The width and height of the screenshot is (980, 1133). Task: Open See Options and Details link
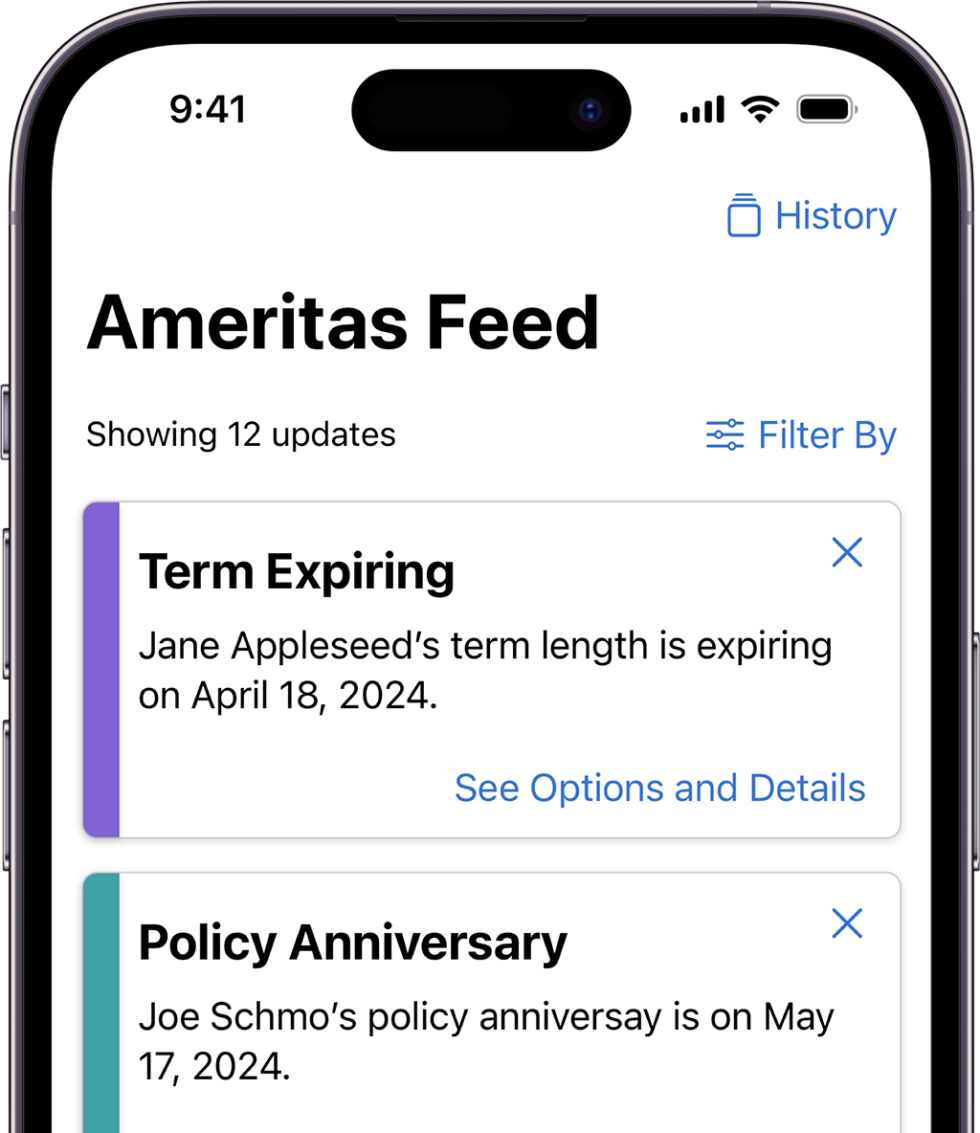coord(660,788)
